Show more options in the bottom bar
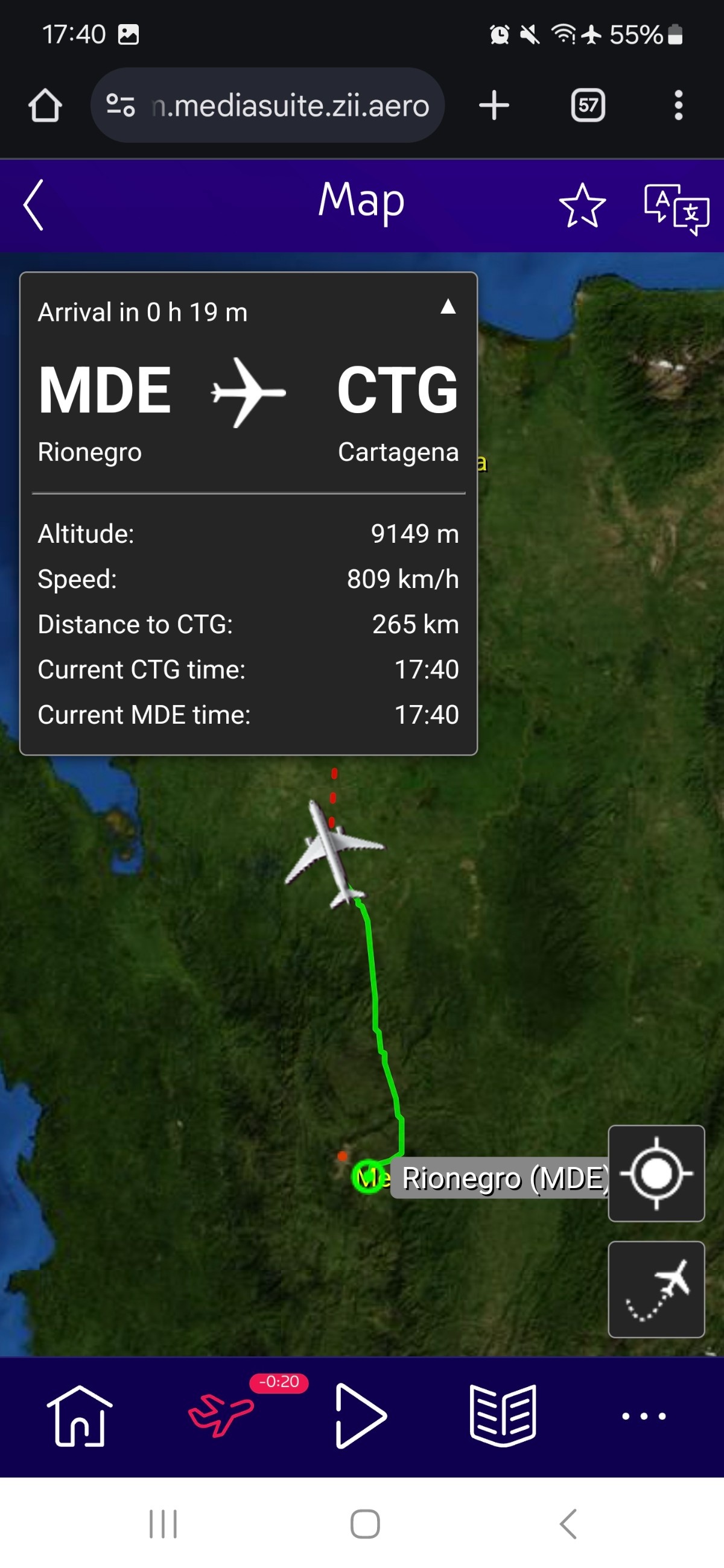 [x=643, y=1416]
